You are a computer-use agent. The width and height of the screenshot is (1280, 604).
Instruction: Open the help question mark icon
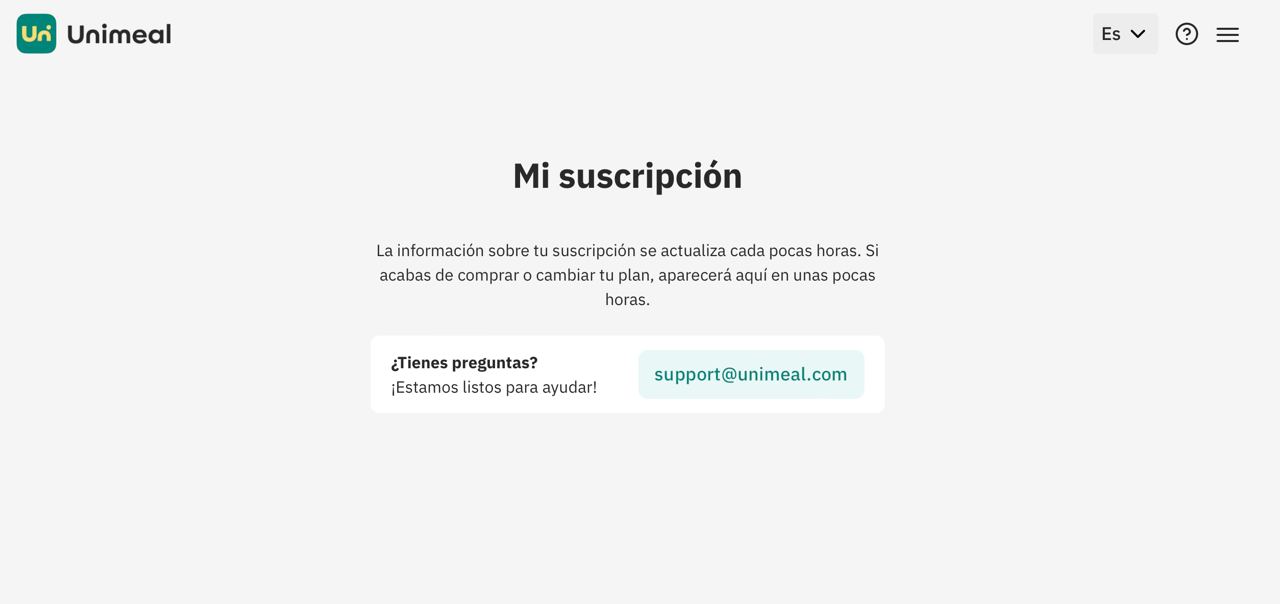[1186, 34]
